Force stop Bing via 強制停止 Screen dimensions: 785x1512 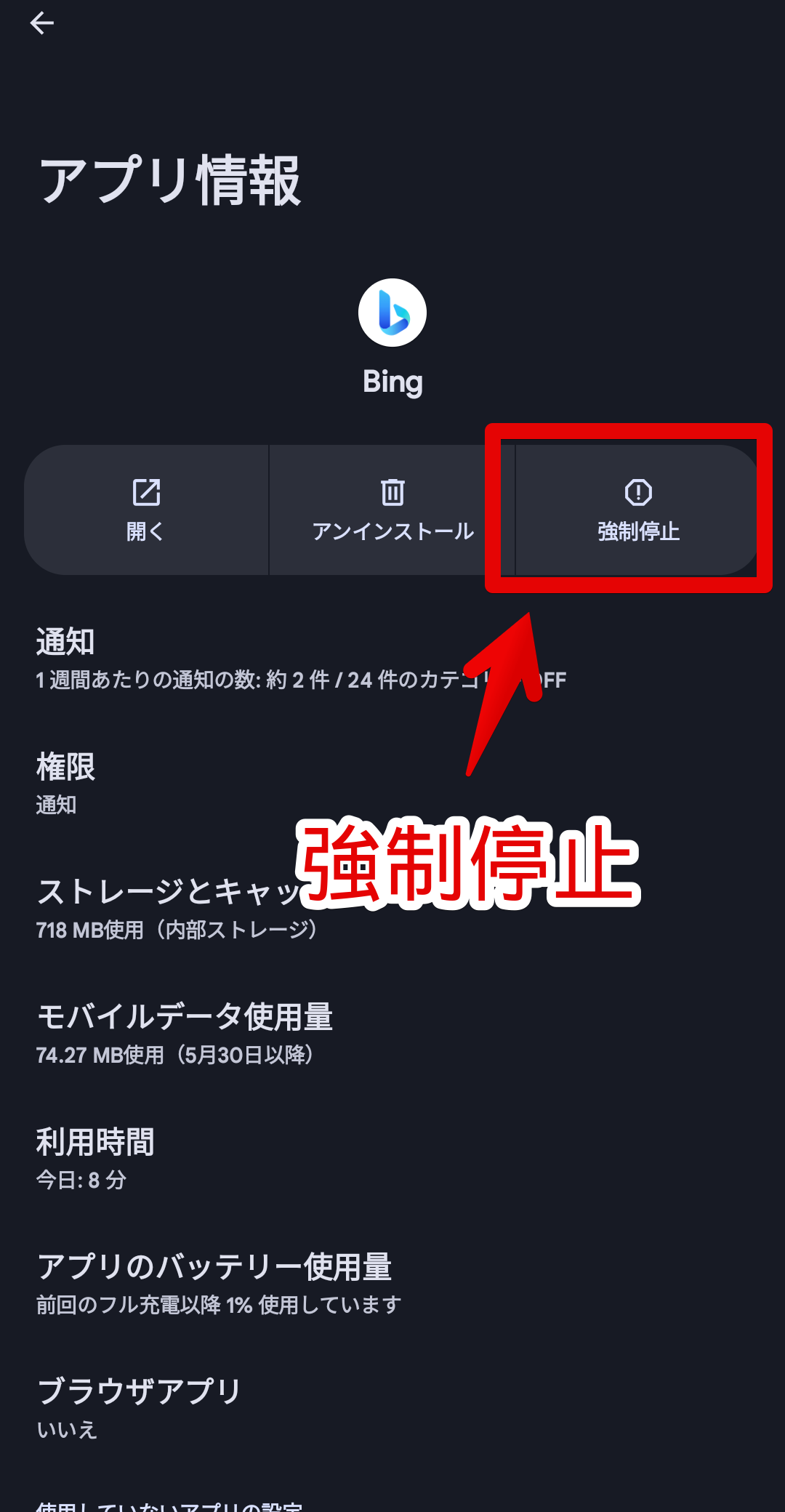point(638,510)
